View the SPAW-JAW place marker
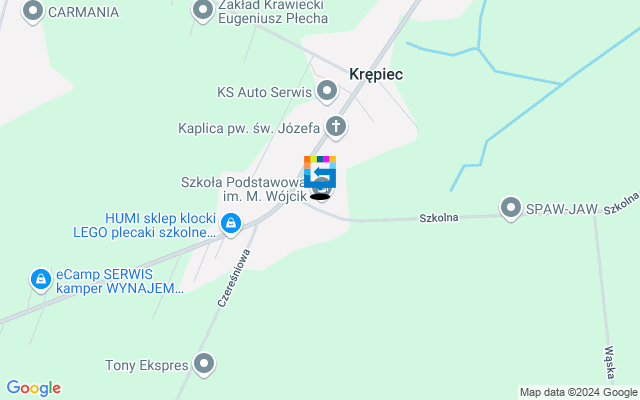Screen dimensions: 640x400 pyautogui.click(x=511, y=208)
